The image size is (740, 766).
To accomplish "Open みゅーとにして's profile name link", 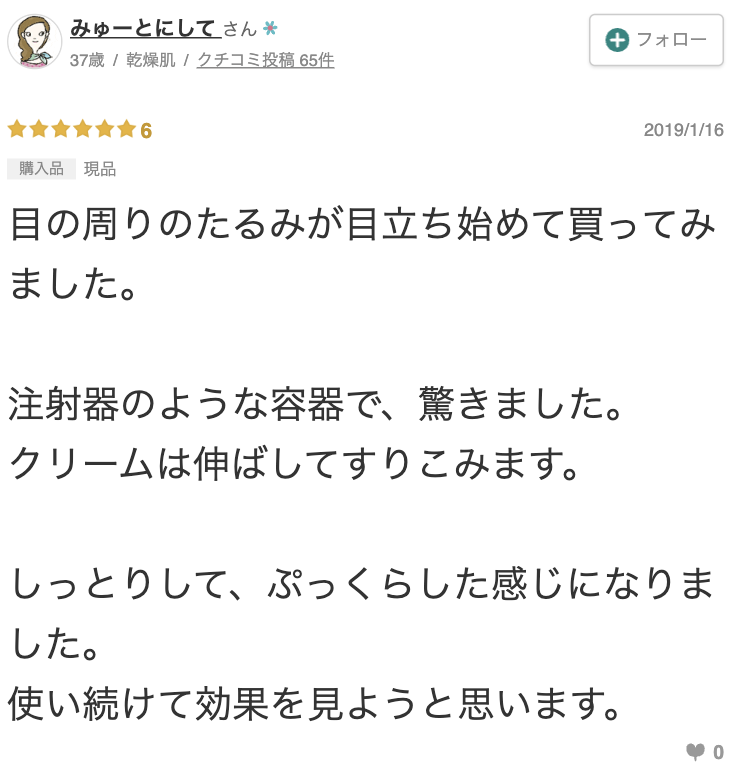I will (143, 29).
